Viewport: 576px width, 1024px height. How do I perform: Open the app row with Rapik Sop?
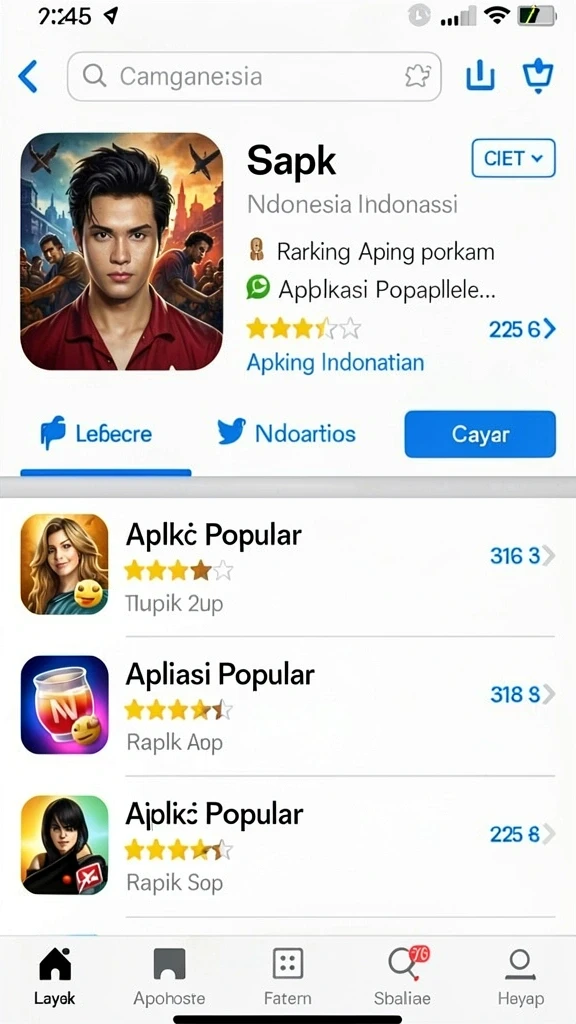288,845
